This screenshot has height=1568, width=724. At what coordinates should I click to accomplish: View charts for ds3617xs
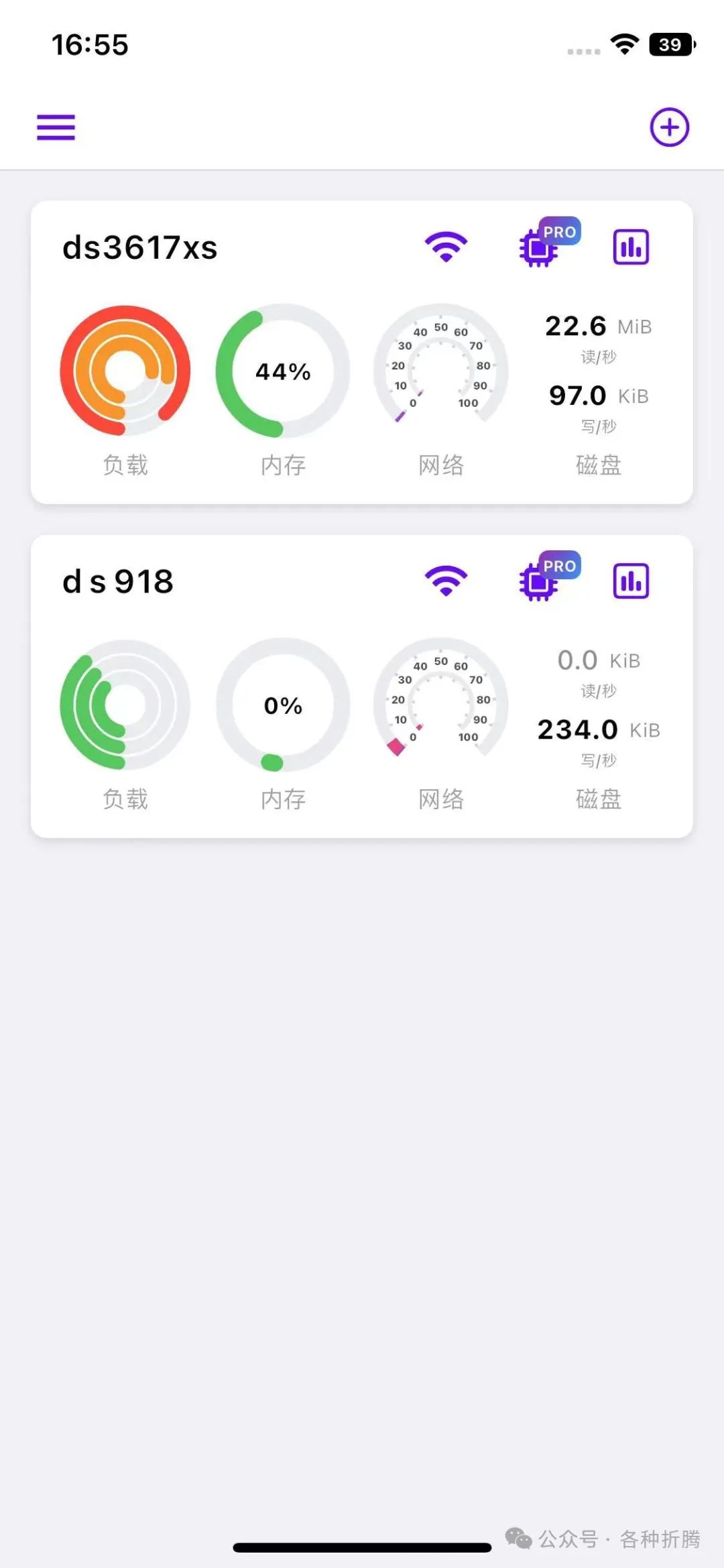[631, 247]
